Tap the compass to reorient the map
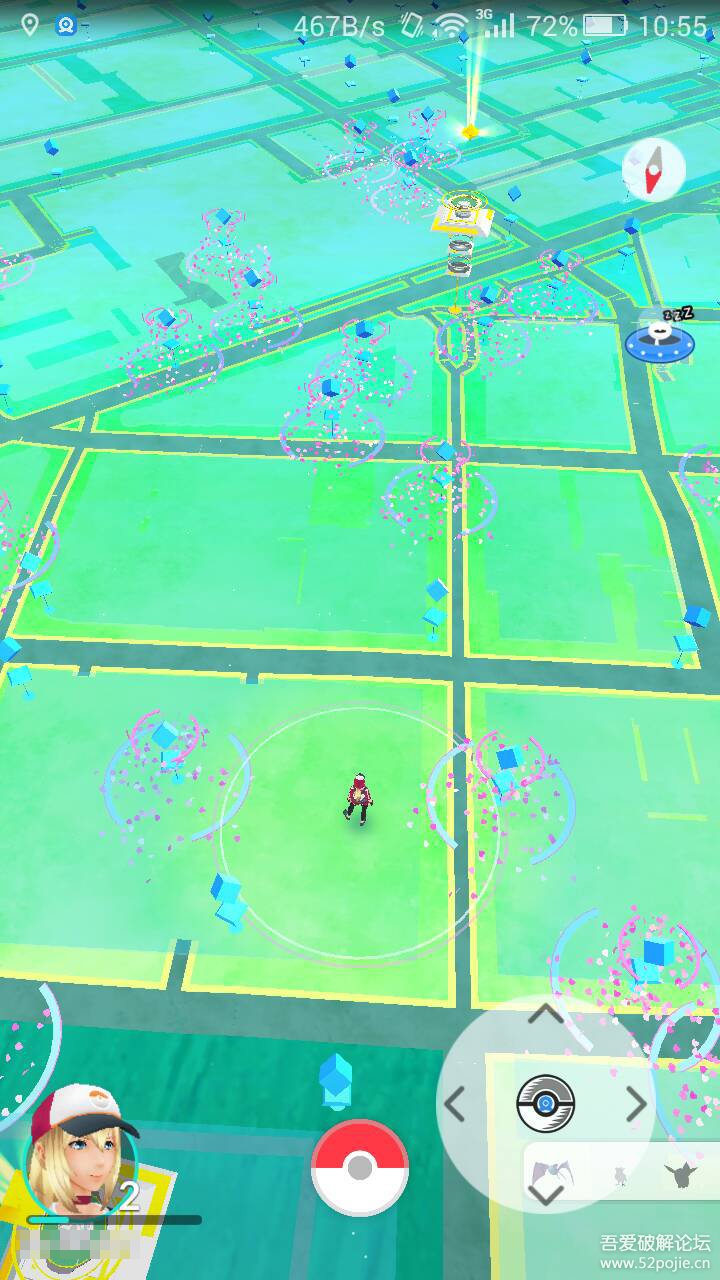Image resolution: width=720 pixels, height=1280 pixels. [653, 169]
